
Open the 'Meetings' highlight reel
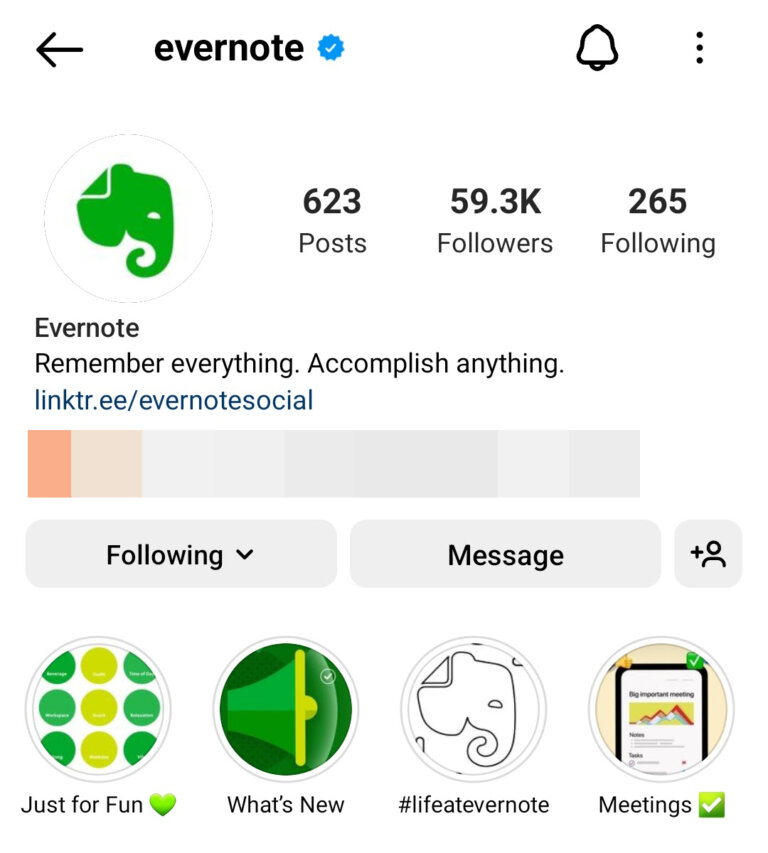pyautogui.click(x=661, y=709)
